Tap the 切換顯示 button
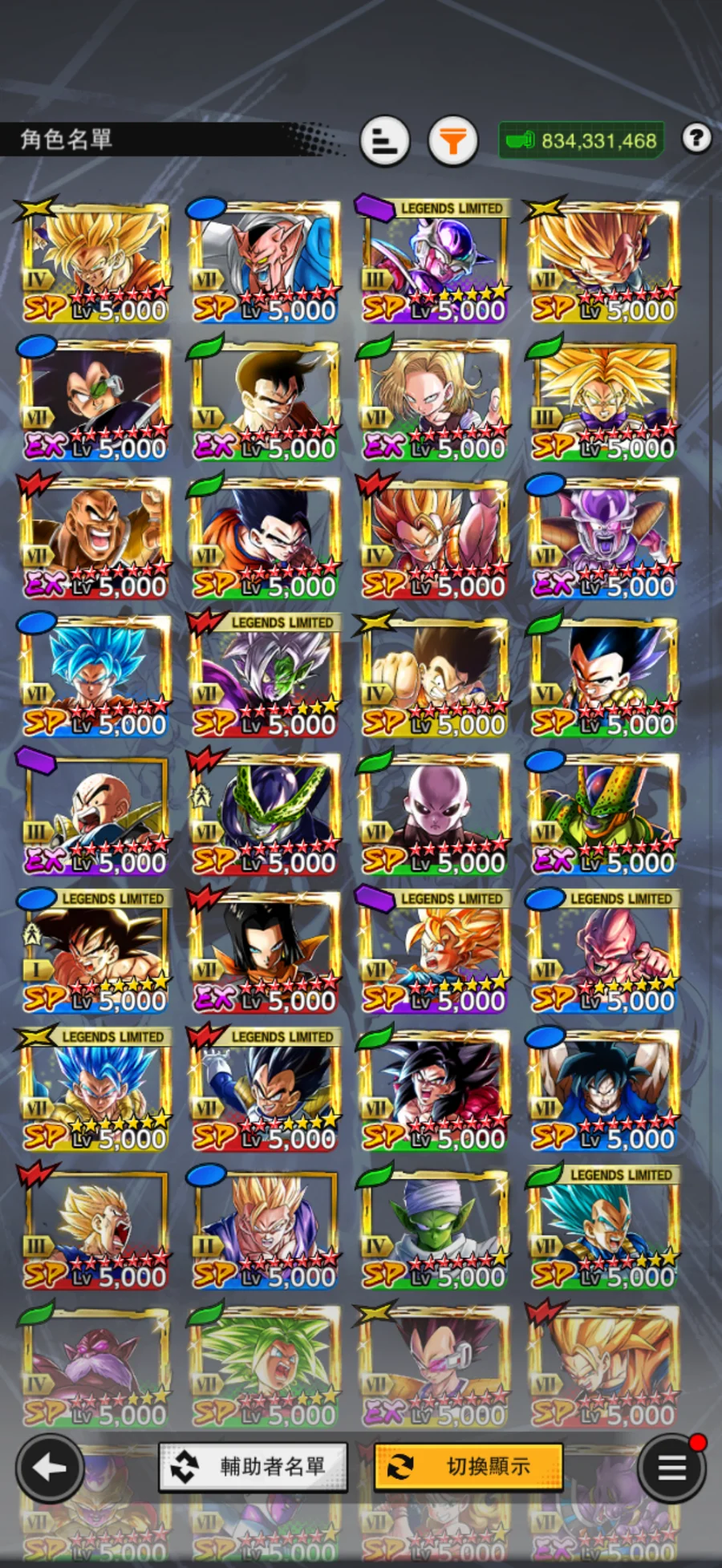Viewport: 722px width, 1568px height. pos(468,1467)
